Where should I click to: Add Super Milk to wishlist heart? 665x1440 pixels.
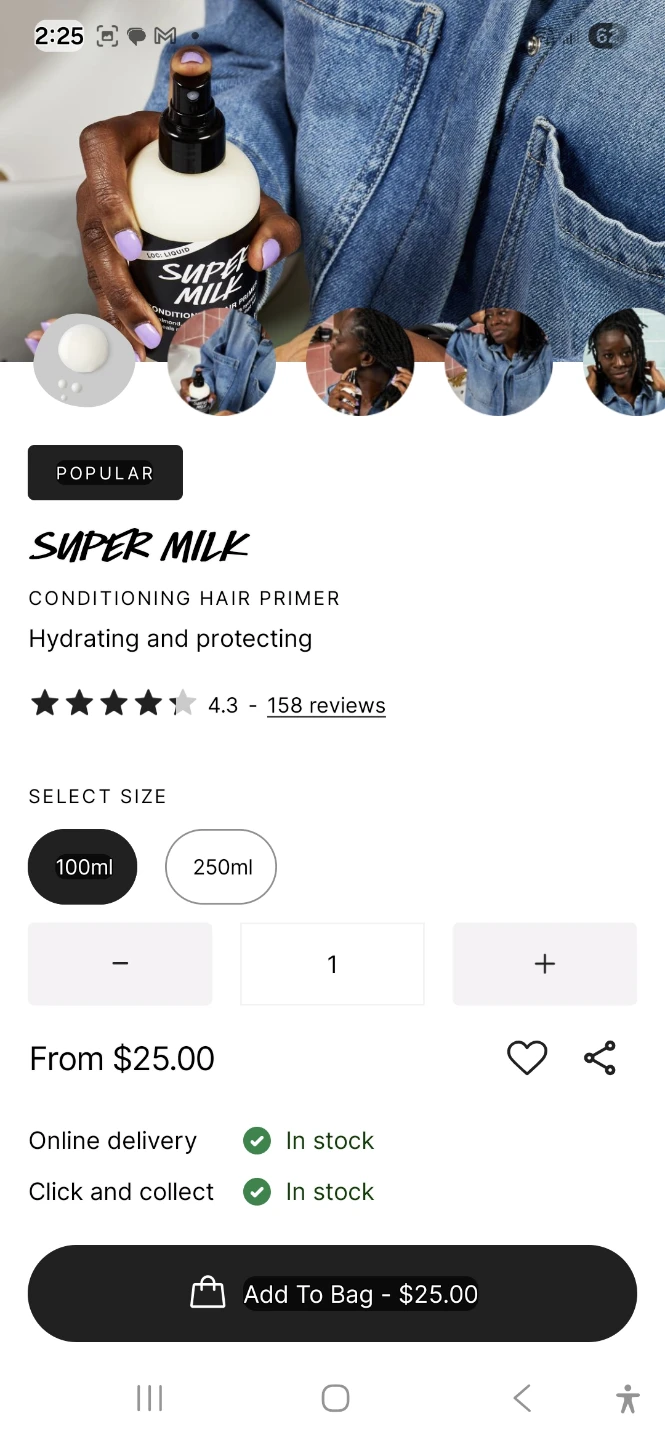[x=527, y=1058]
